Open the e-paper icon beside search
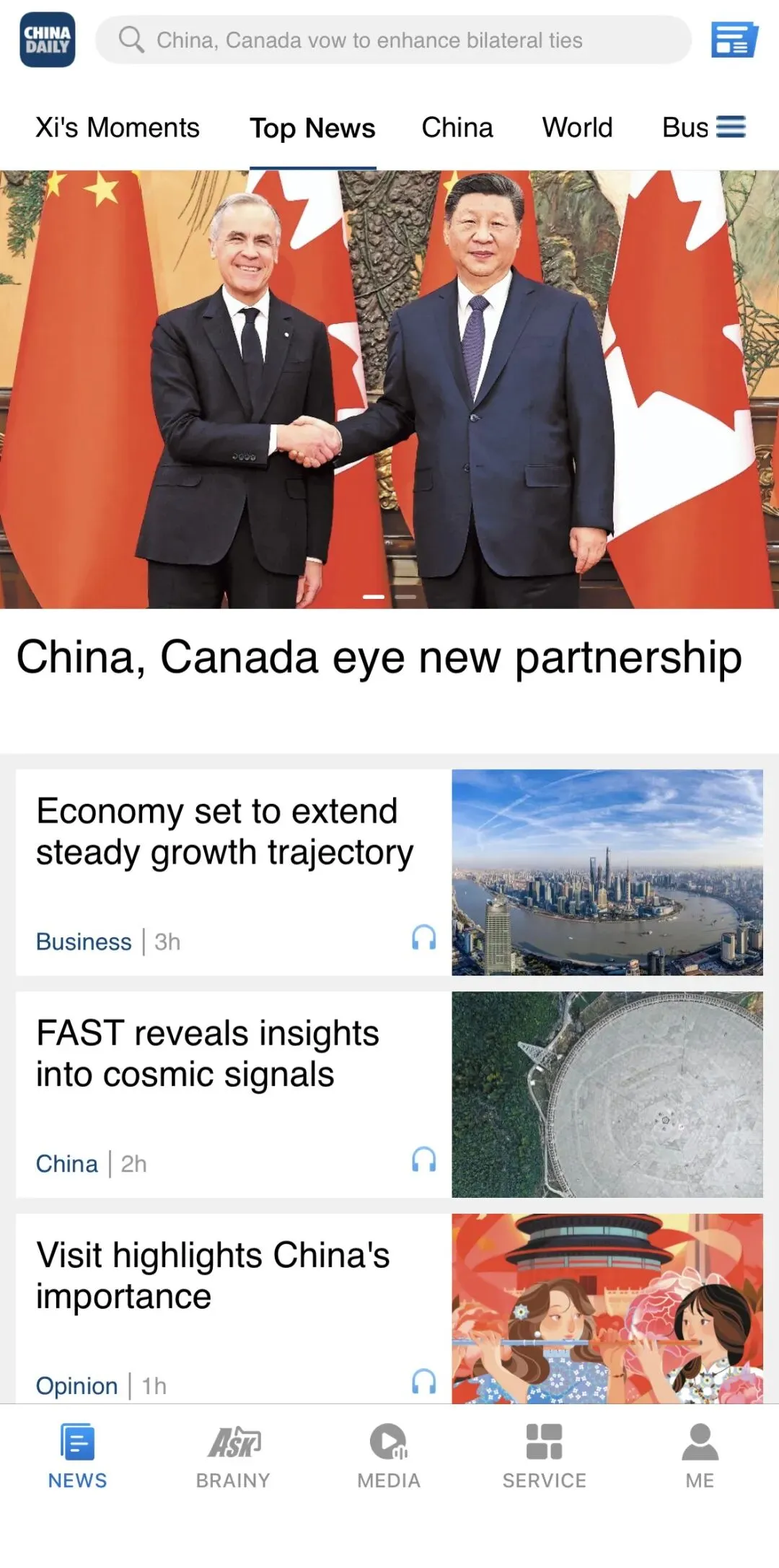The width and height of the screenshot is (779, 1568). click(x=734, y=40)
